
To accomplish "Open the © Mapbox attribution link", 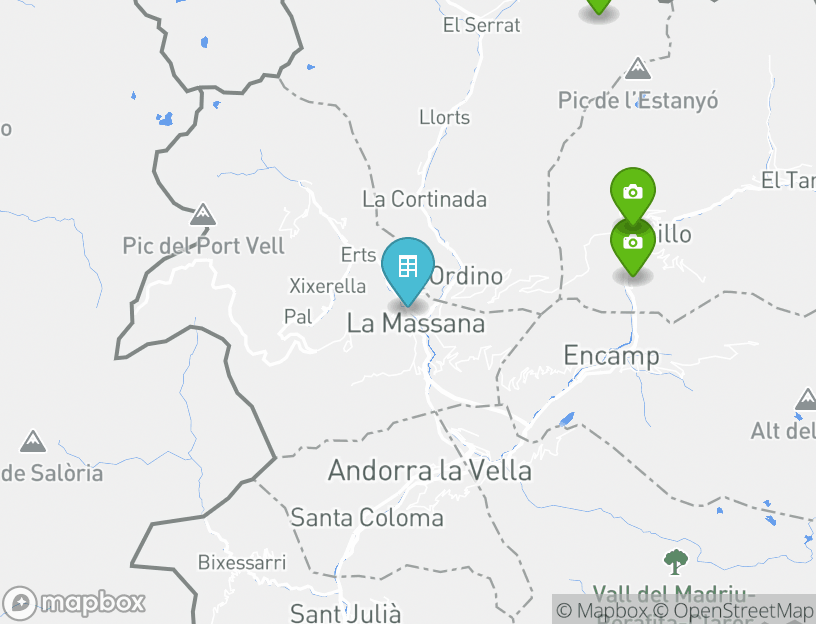I will pos(601,610).
